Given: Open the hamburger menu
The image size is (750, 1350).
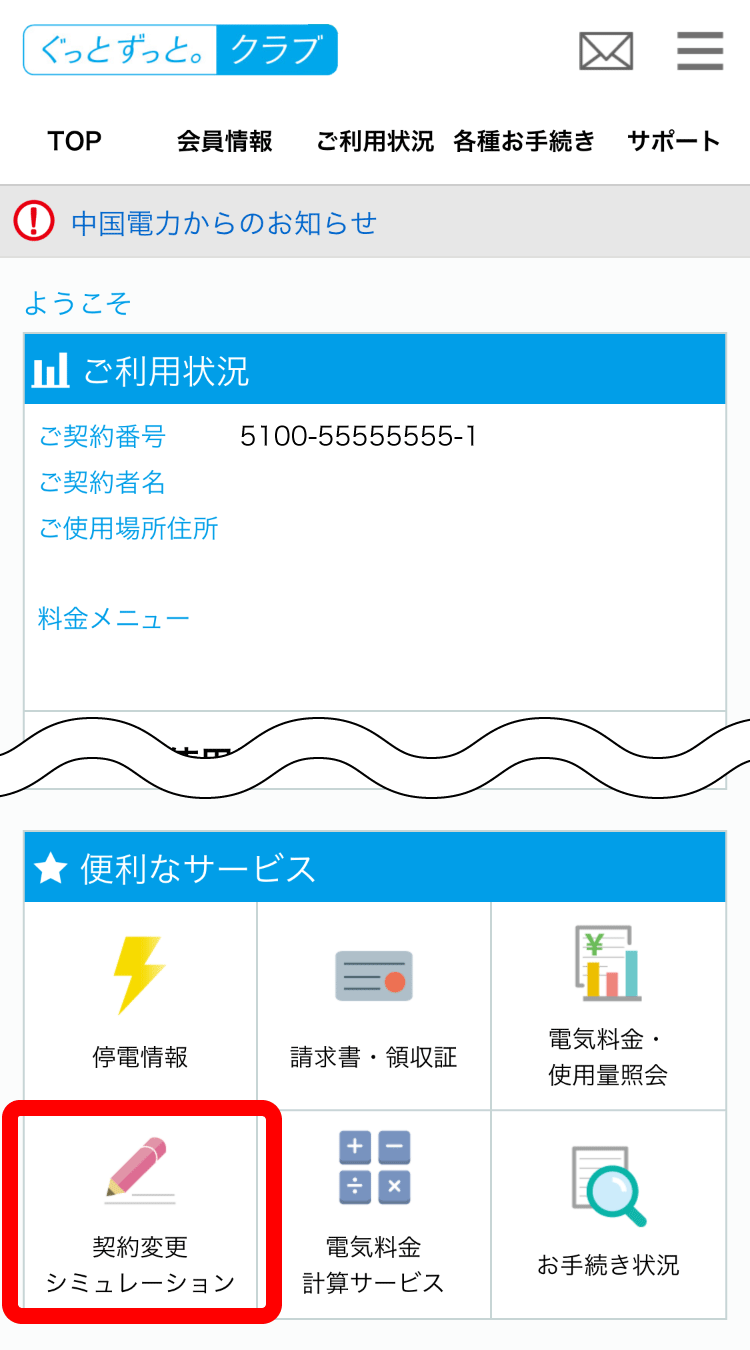Looking at the screenshot, I should pos(699,51).
